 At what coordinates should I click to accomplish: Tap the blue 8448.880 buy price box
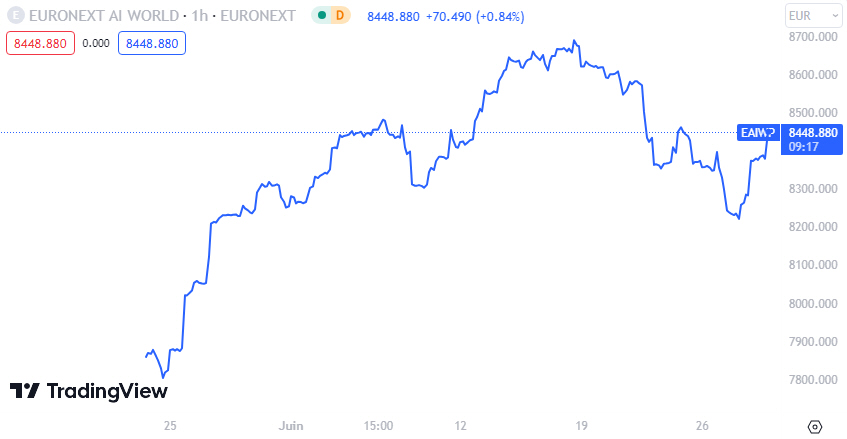152,43
